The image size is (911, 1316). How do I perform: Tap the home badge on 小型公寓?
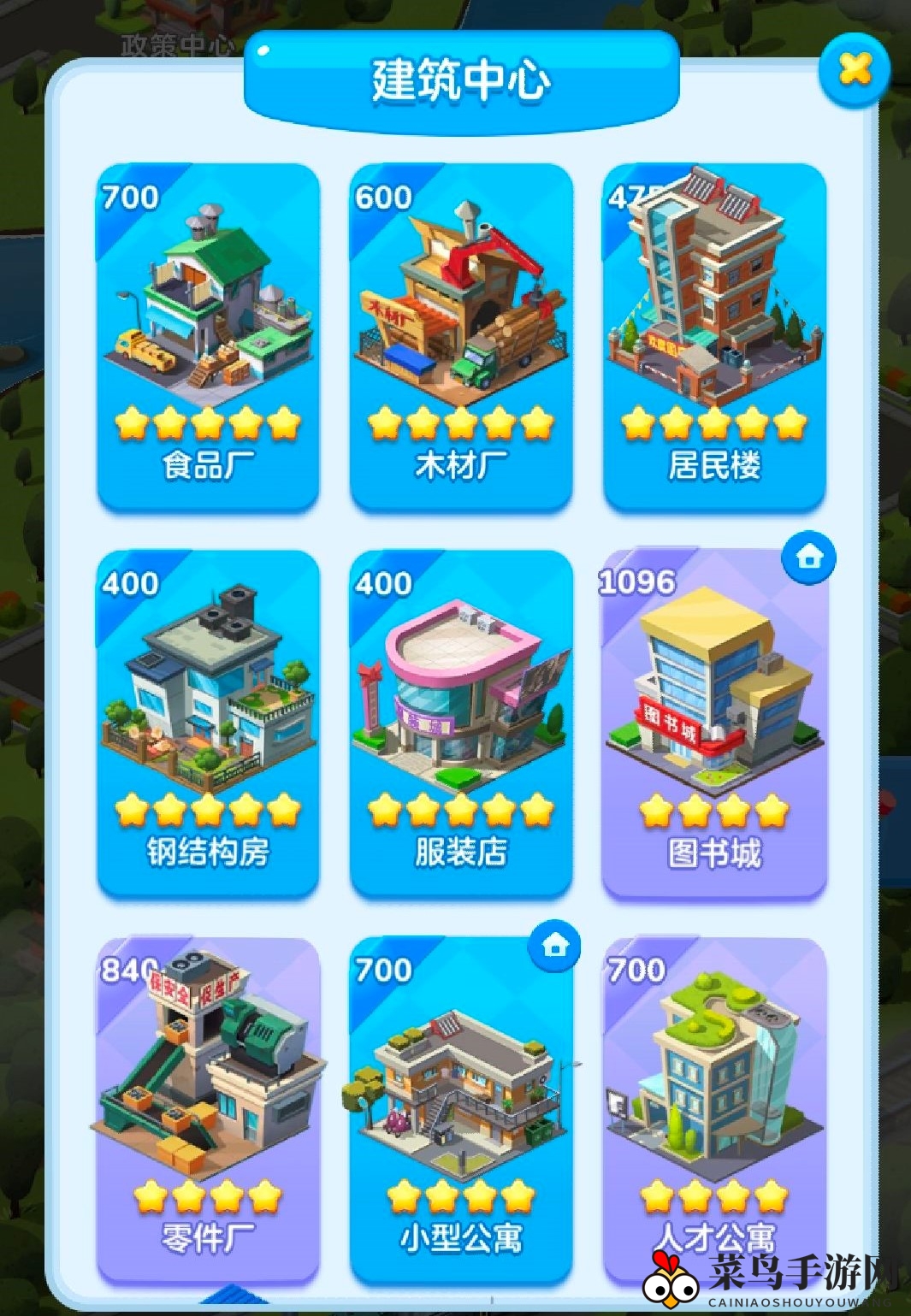tap(555, 945)
